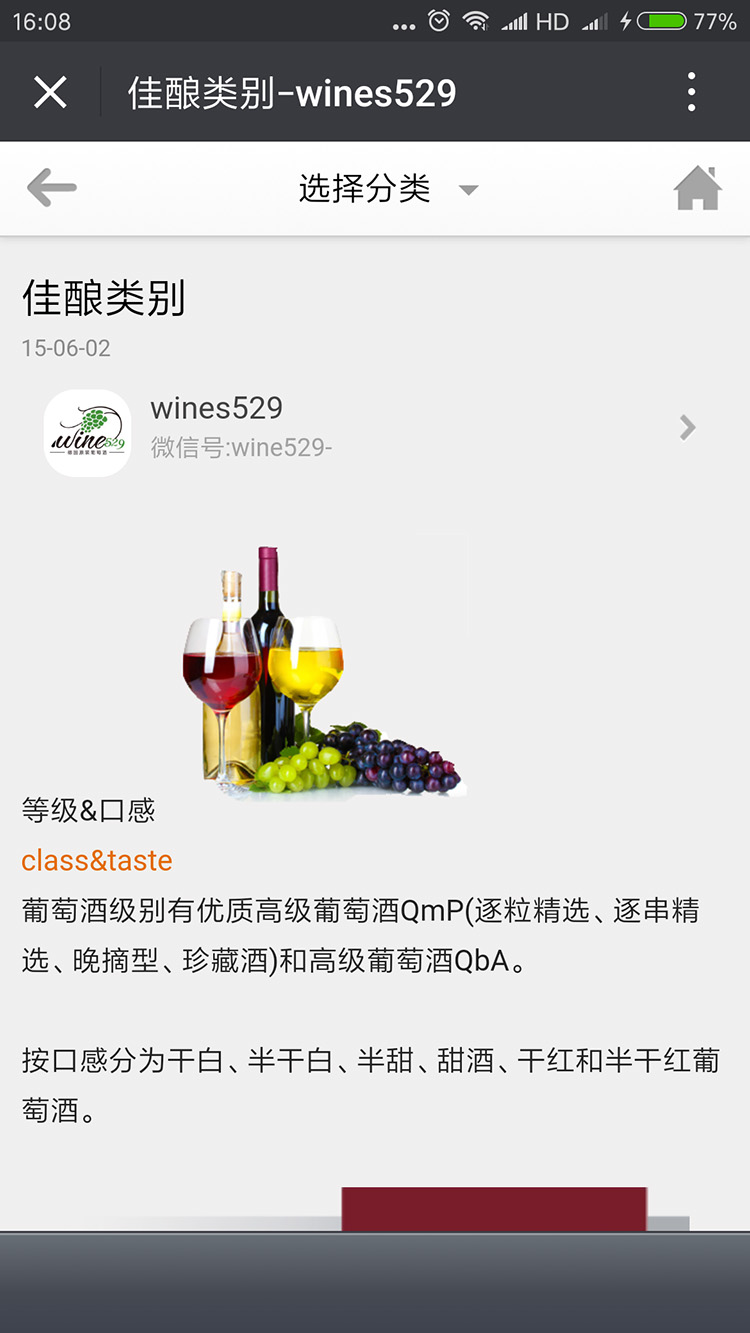Image resolution: width=750 pixels, height=1333 pixels.
Task: Tap the caret beside 选择分类
Action: click(x=468, y=190)
